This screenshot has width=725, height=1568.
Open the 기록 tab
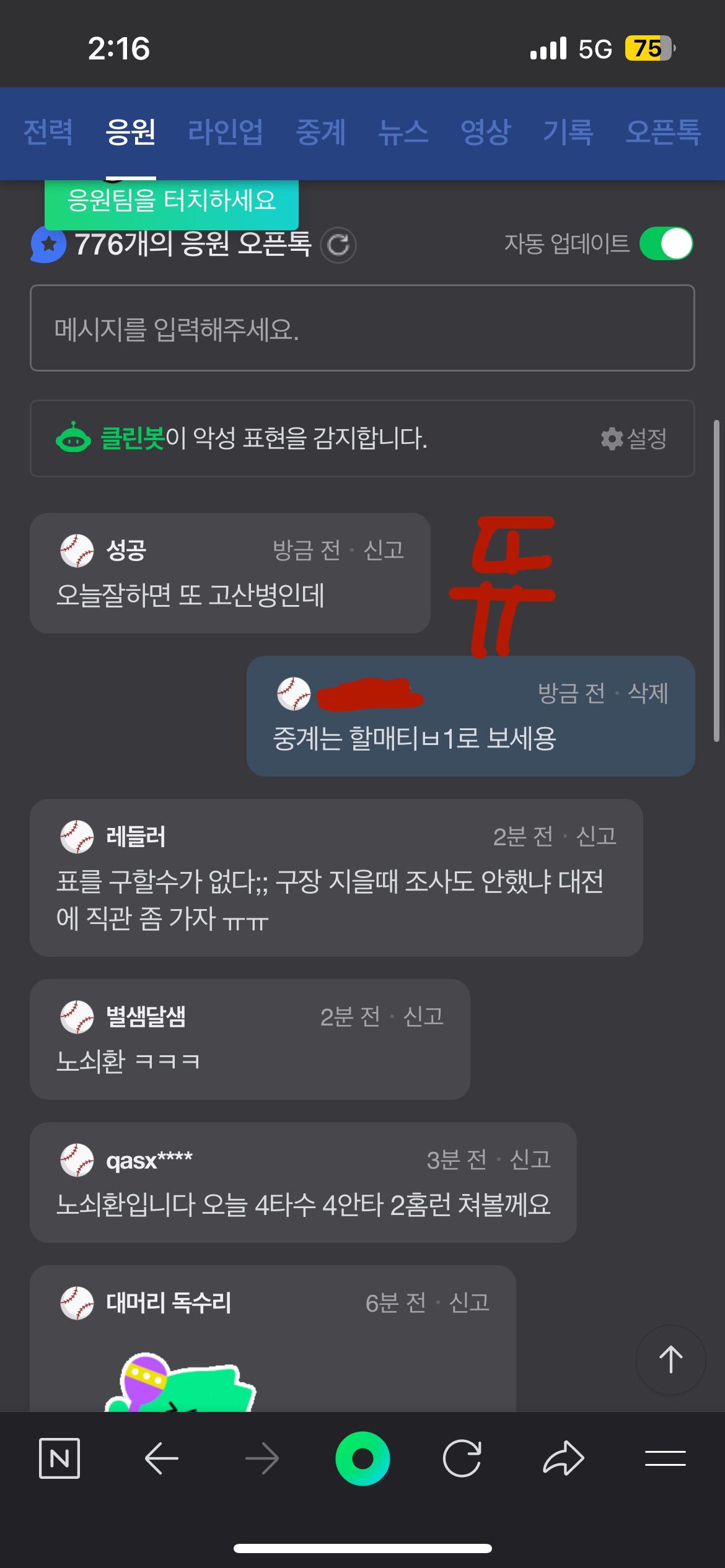[568, 132]
